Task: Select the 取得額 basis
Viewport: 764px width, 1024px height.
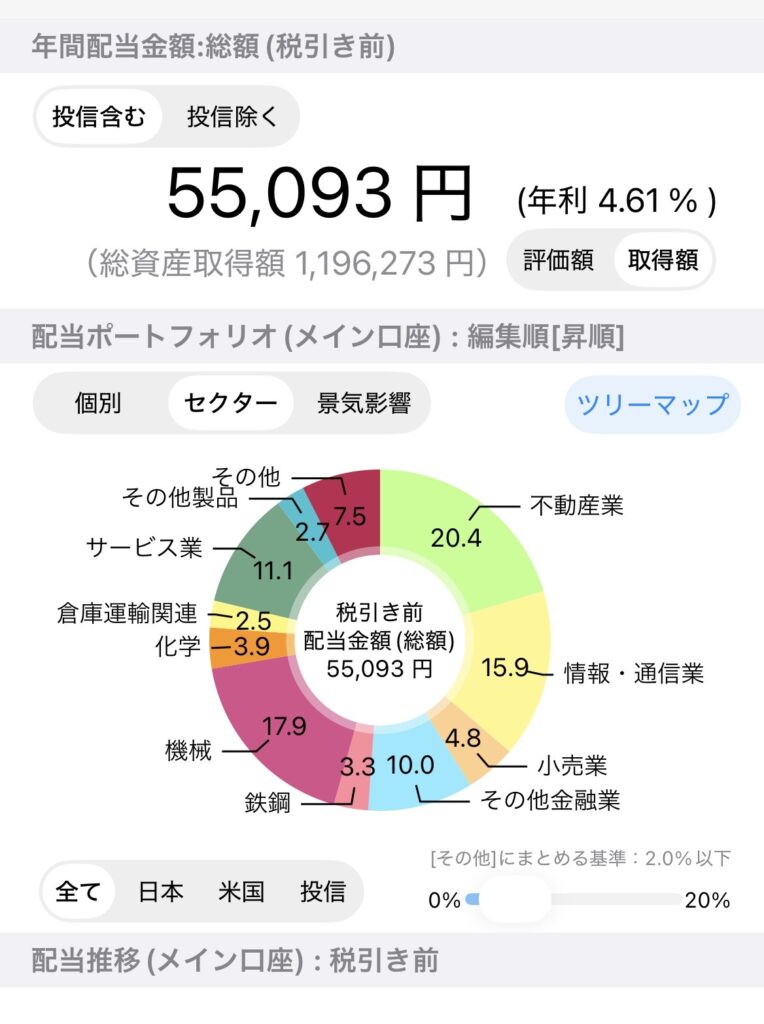Action: click(663, 260)
